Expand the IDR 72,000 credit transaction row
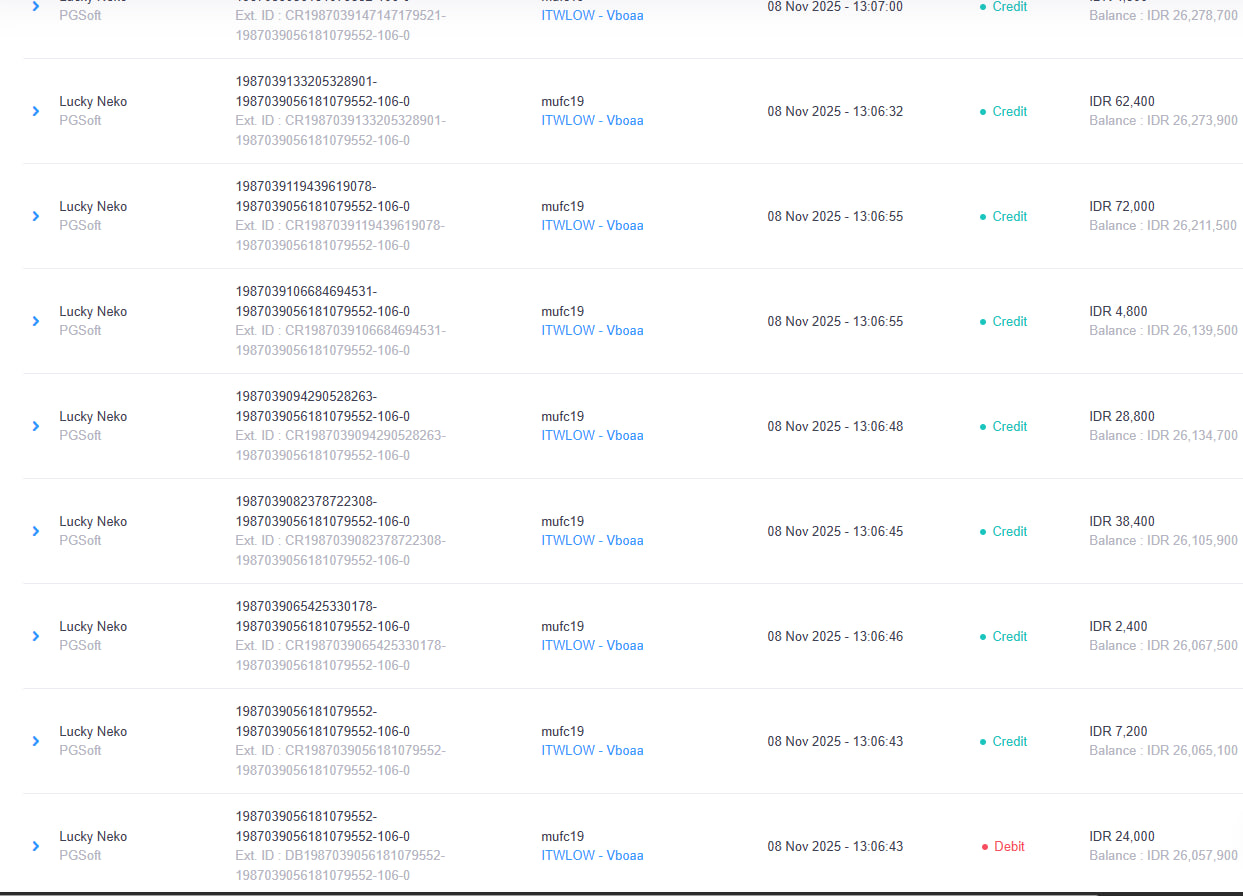 [36, 216]
